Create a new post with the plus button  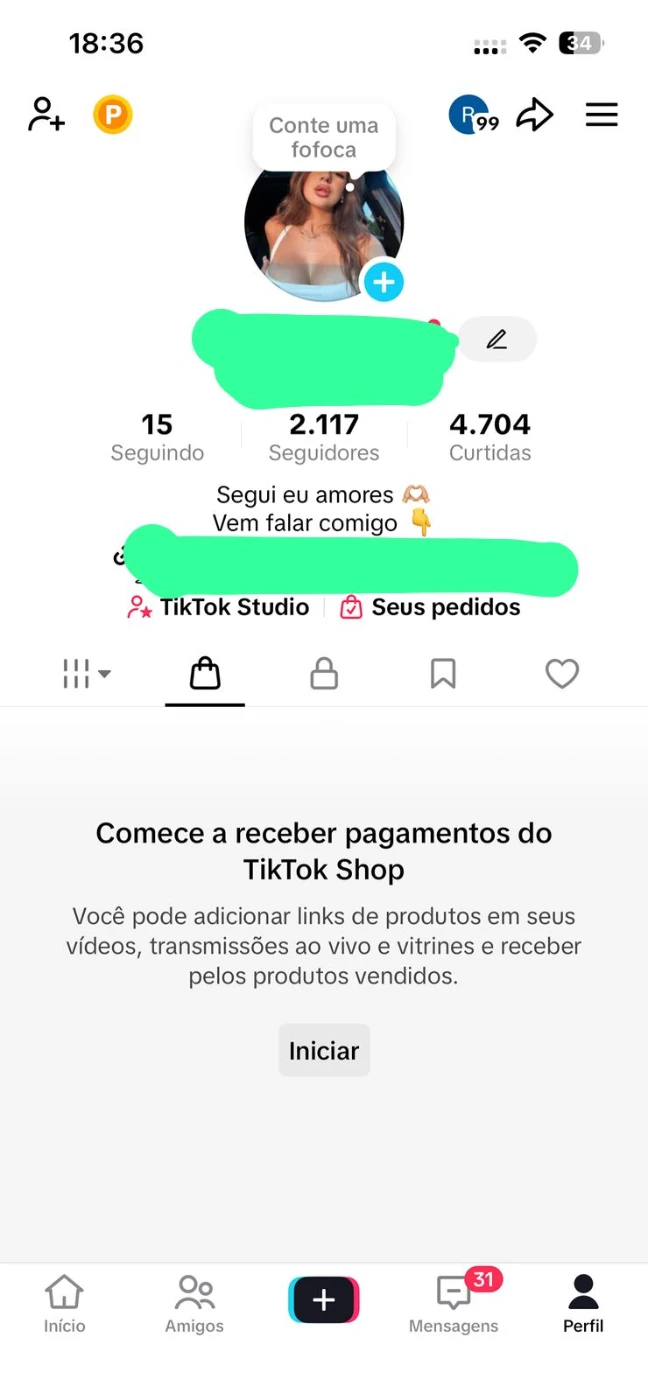coord(324,1300)
